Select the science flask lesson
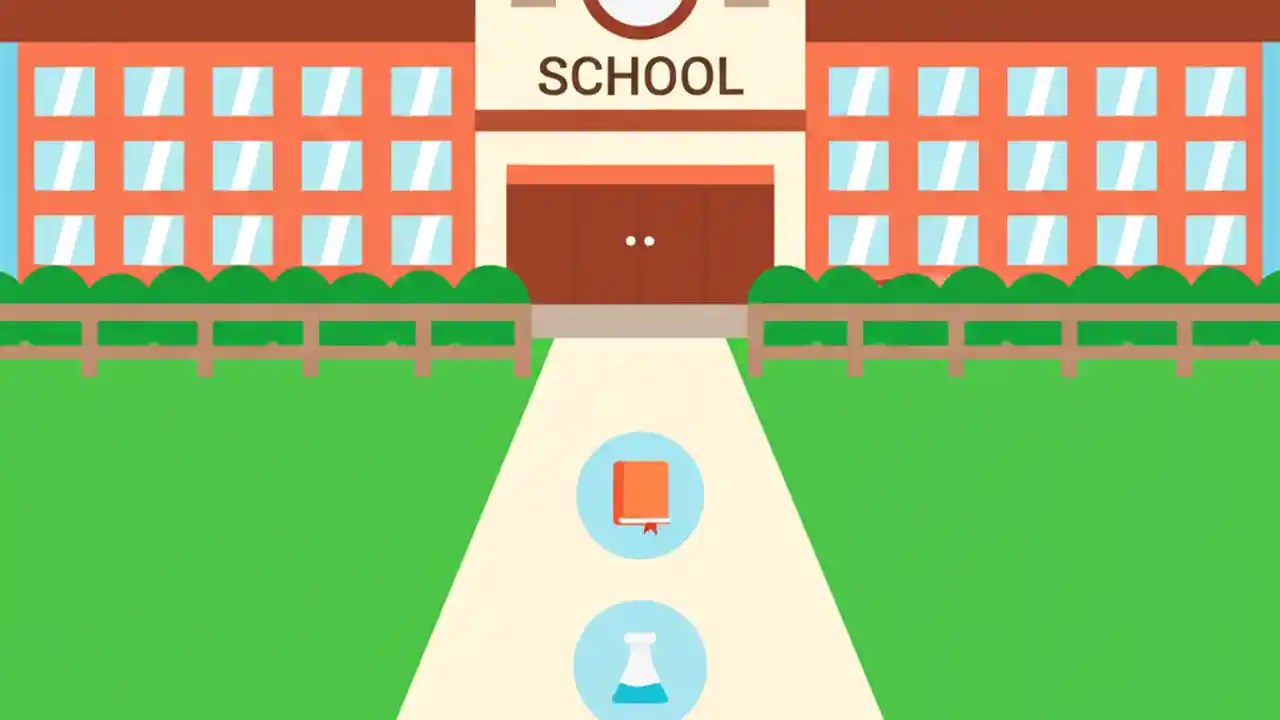Image resolution: width=1280 pixels, height=720 pixels. [x=640, y=664]
